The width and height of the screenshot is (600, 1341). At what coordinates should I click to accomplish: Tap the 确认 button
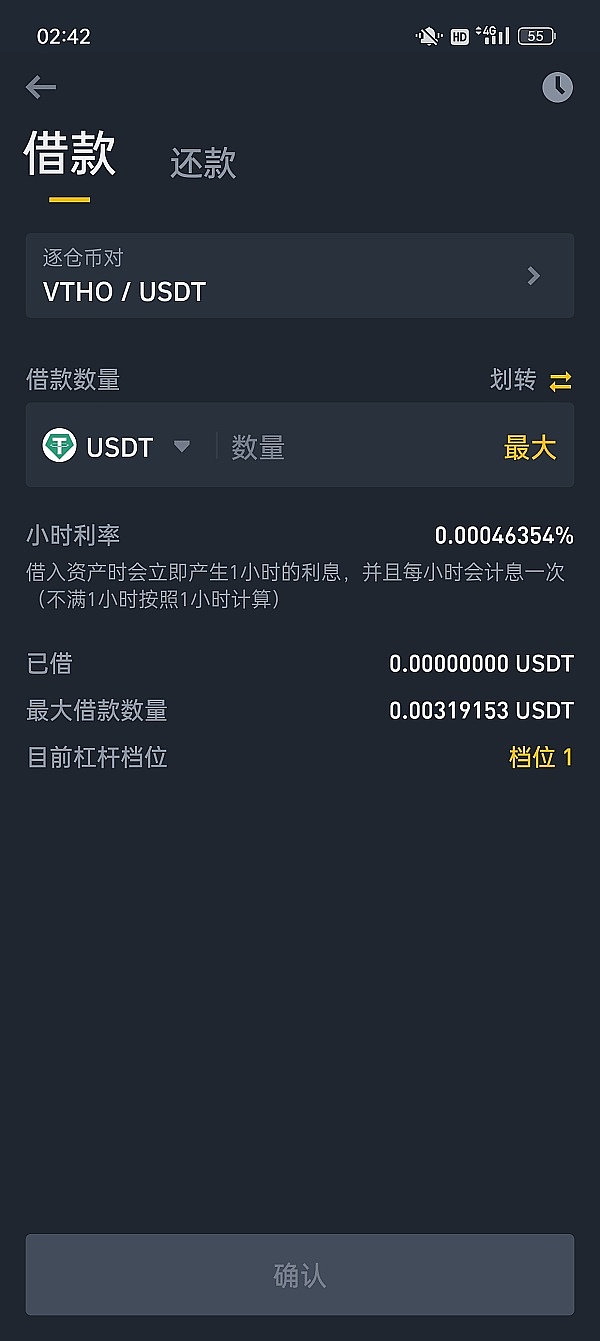300,1275
